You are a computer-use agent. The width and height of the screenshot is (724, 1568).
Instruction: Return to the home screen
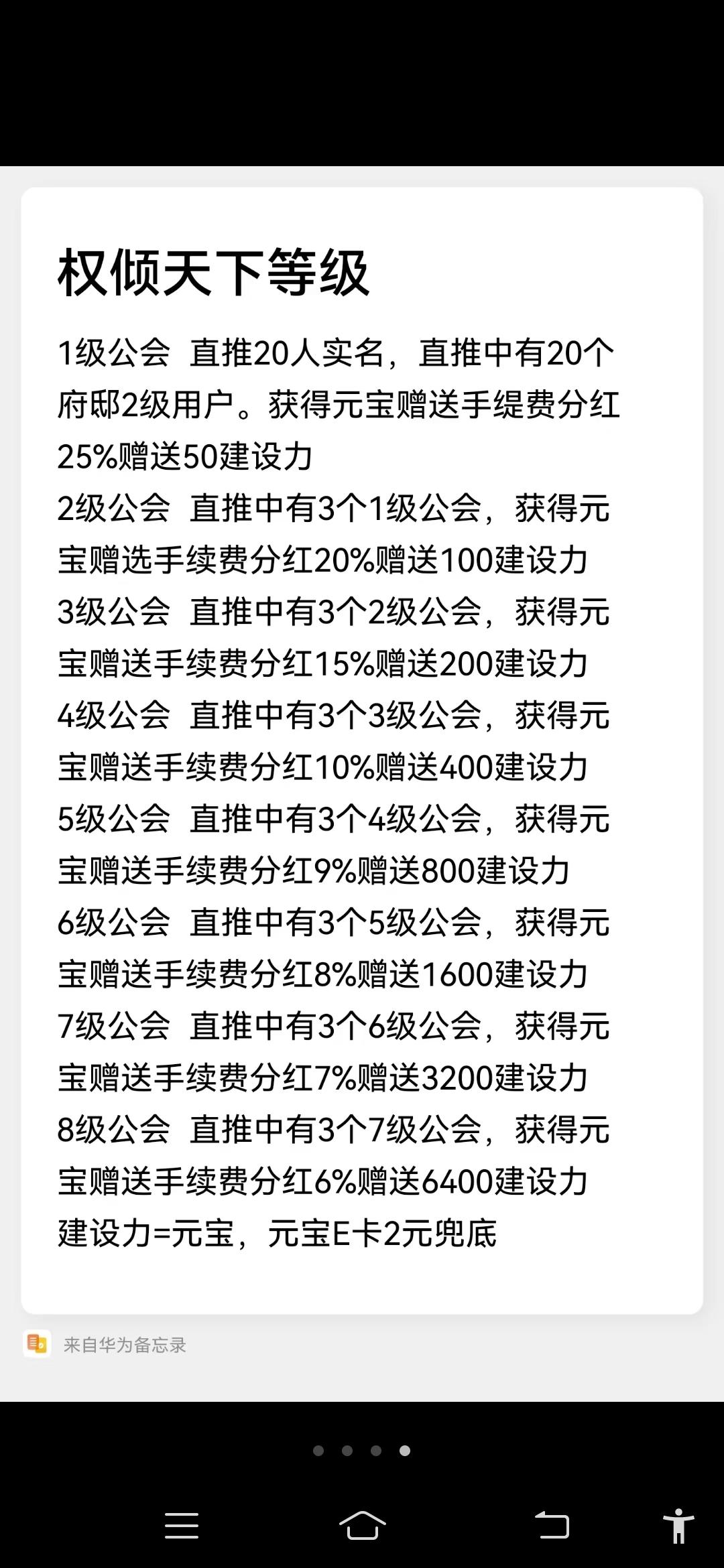362,1526
